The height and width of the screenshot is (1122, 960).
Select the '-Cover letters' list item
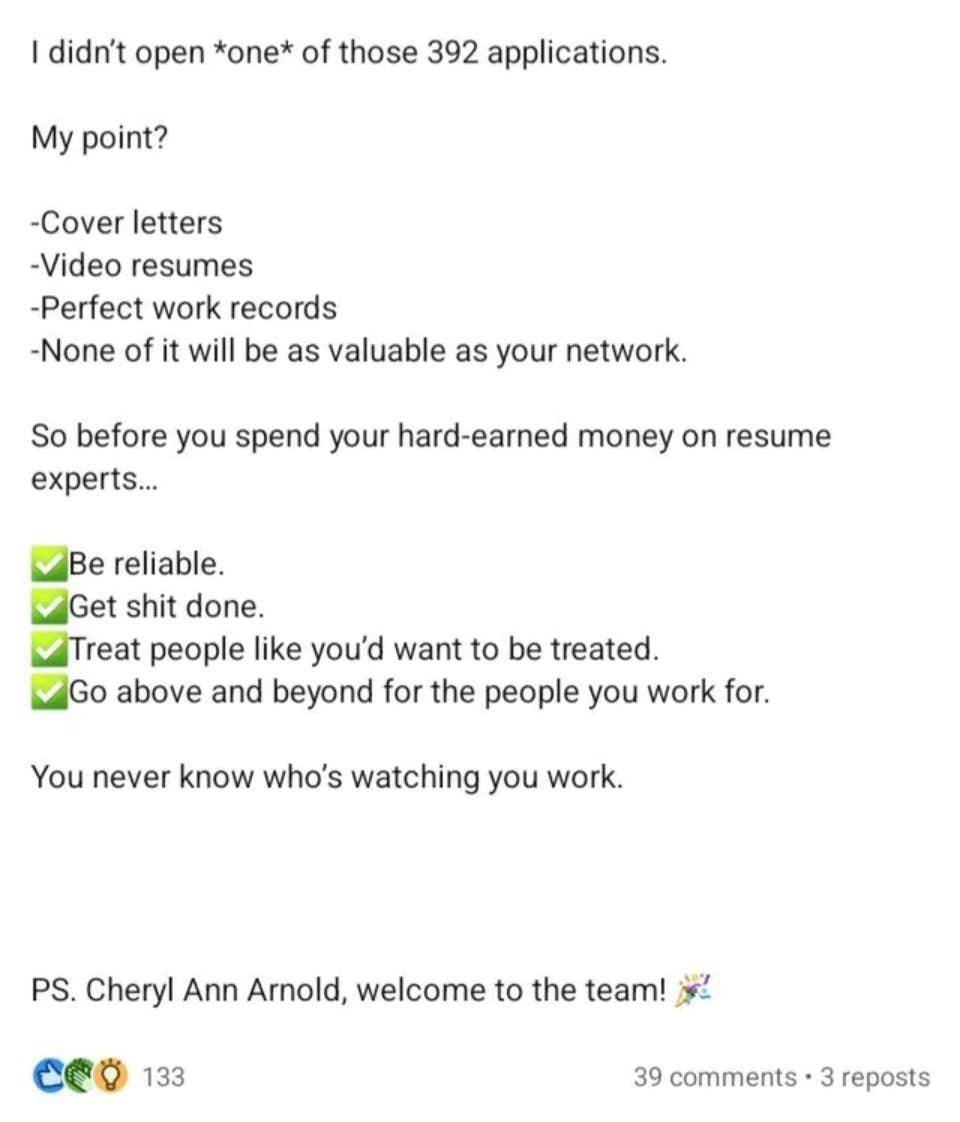pos(126,222)
